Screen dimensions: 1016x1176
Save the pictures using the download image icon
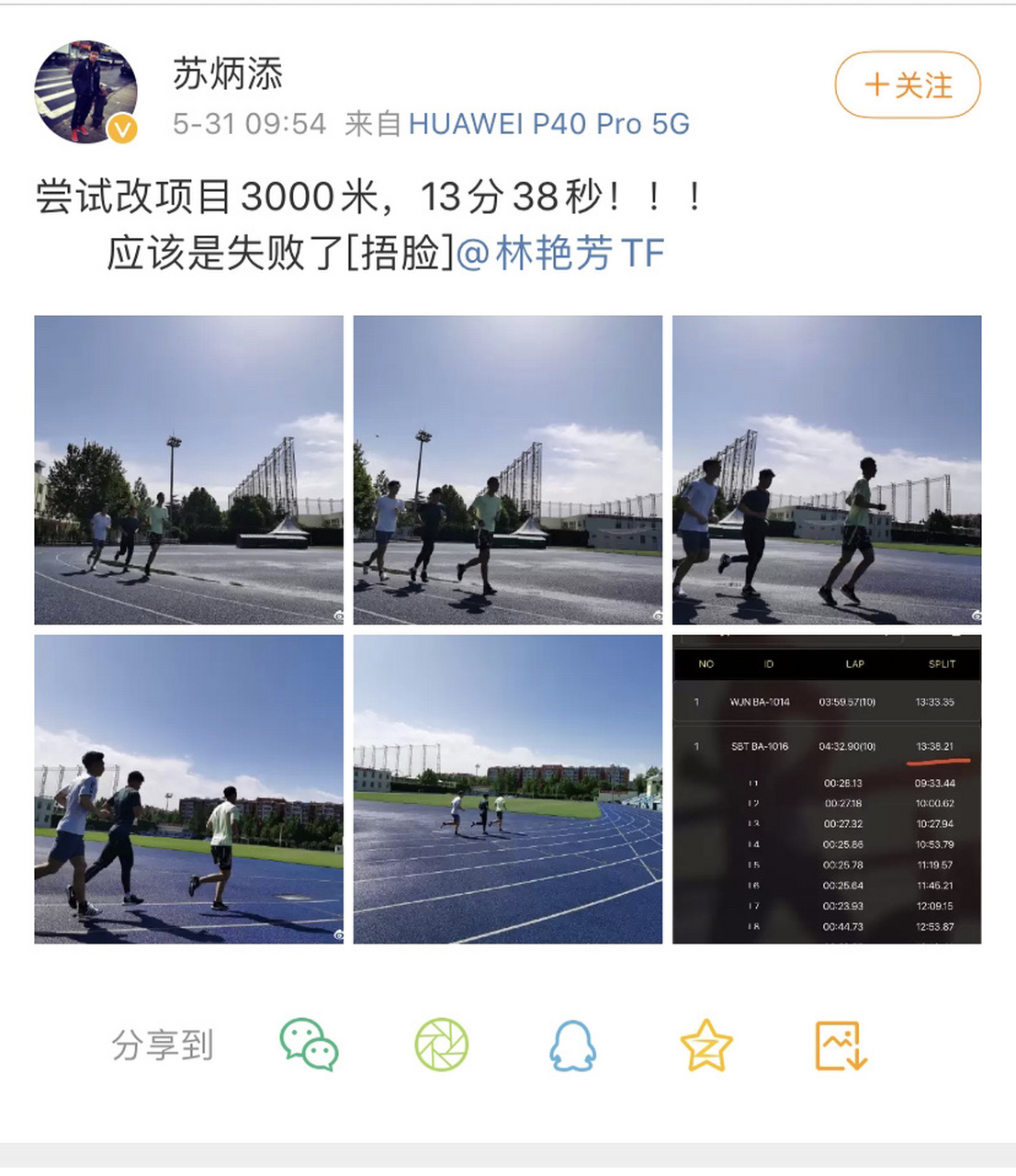coord(839,1045)
